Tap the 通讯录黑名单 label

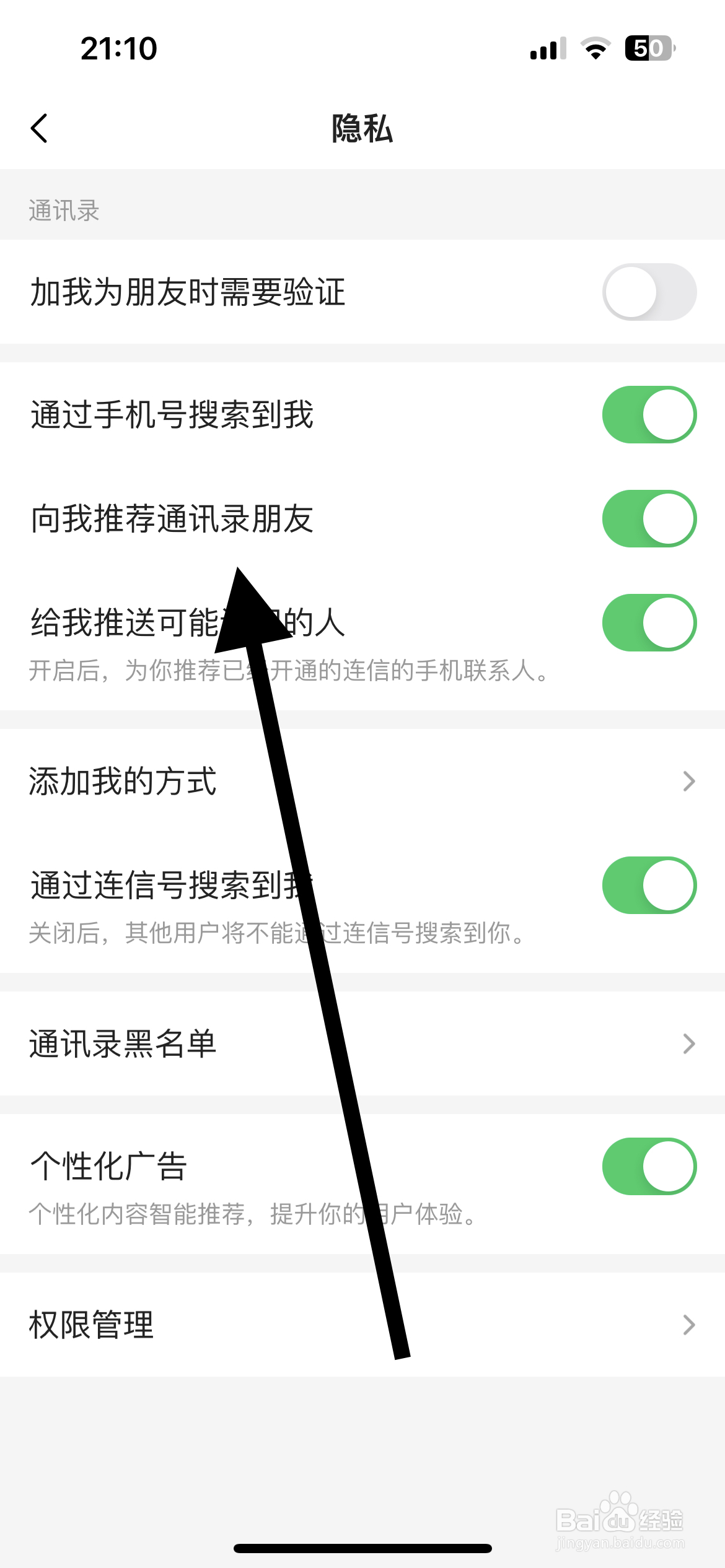(x=121, y=1044)
